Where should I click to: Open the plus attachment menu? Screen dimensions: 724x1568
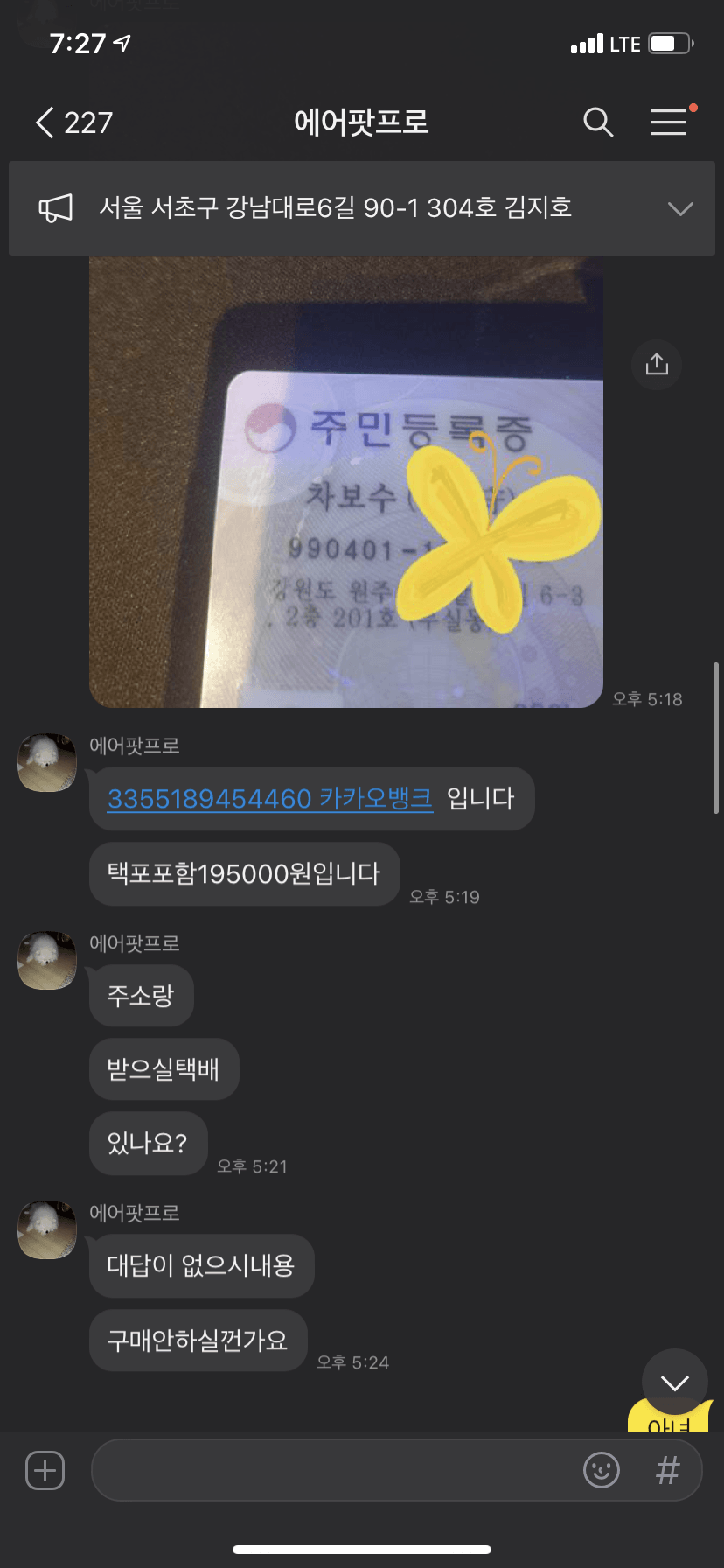45,1470
